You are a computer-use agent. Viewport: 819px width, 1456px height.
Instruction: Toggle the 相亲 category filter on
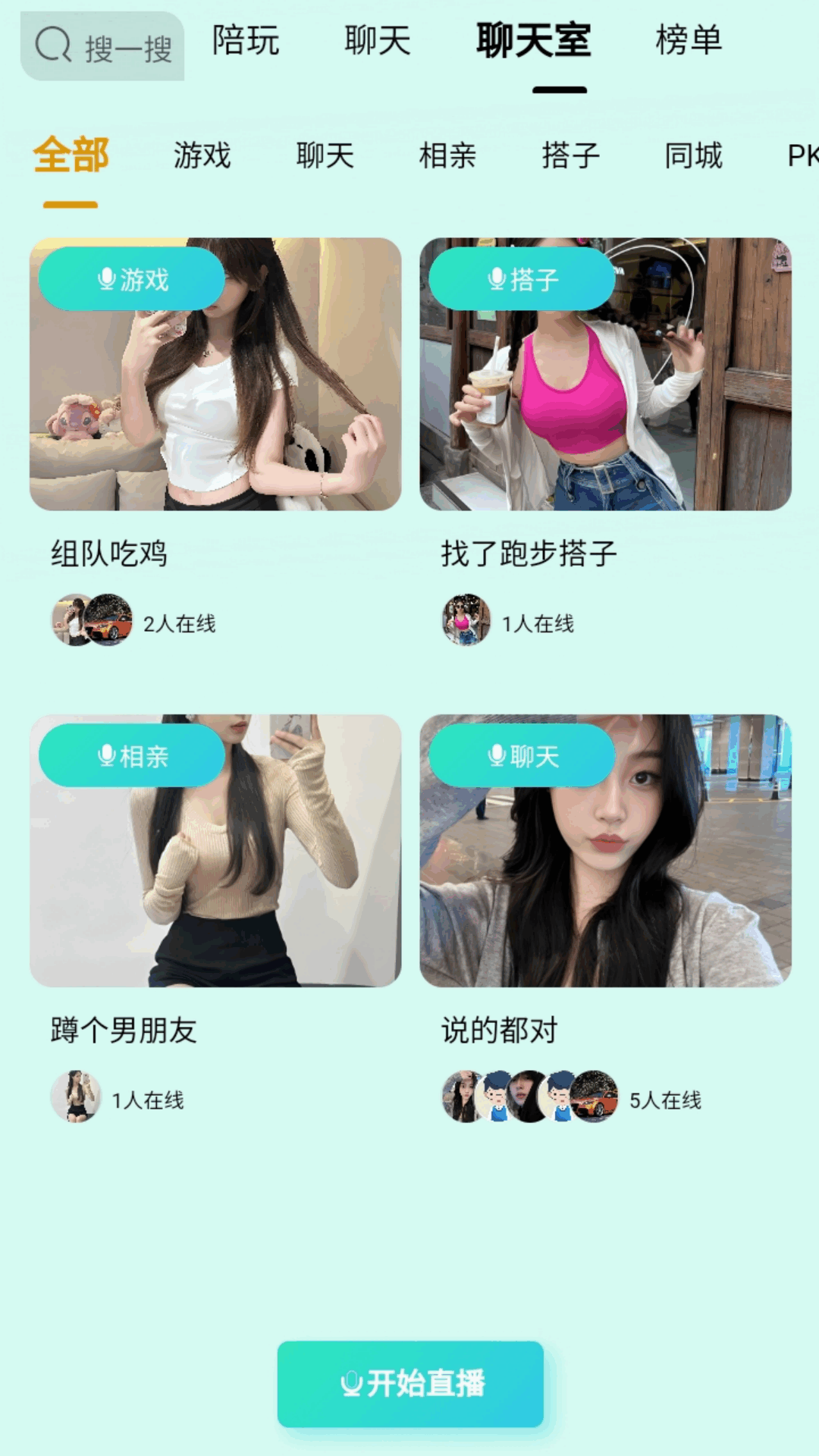447,157
